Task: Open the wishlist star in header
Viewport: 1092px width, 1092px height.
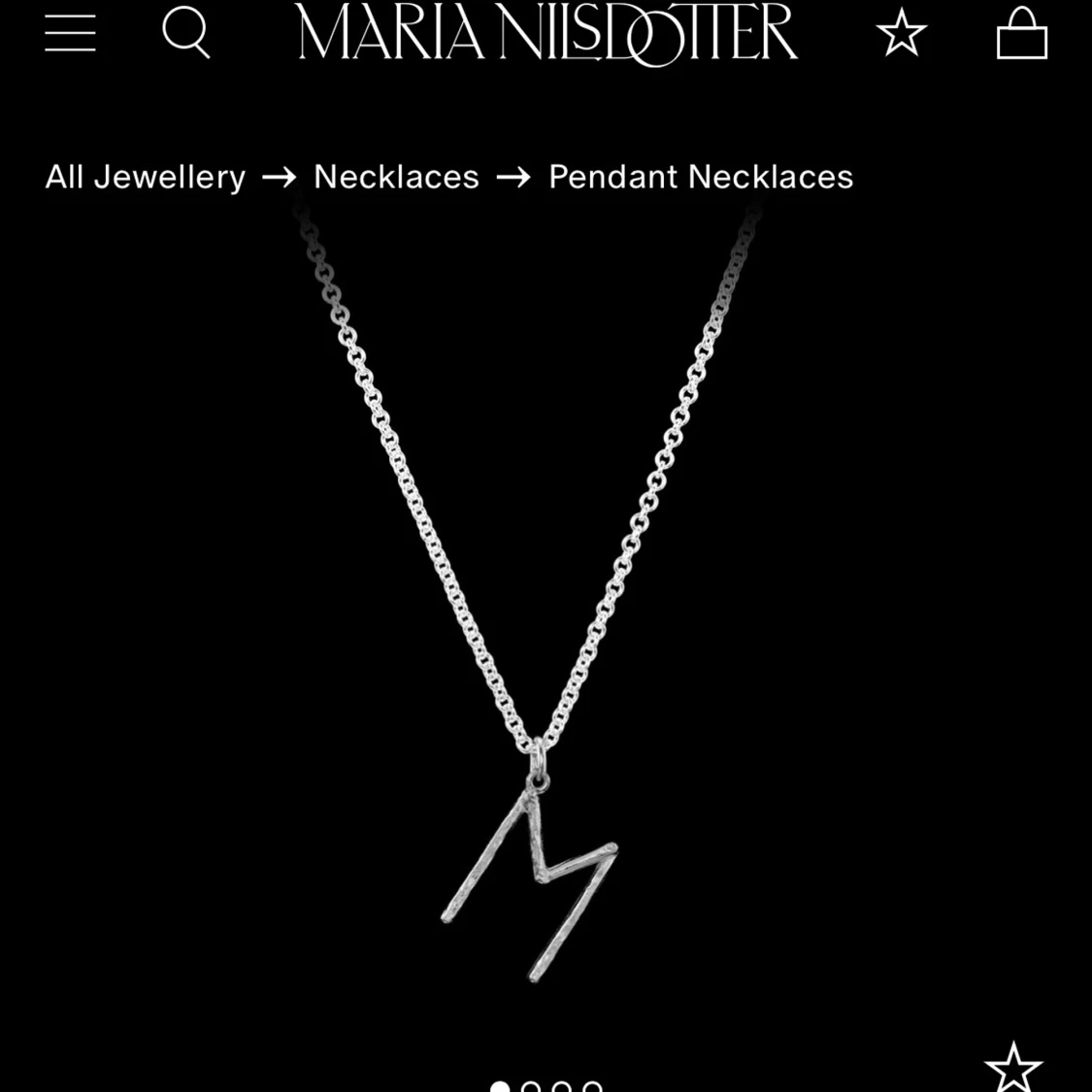Action: click(x=901, y=33)
